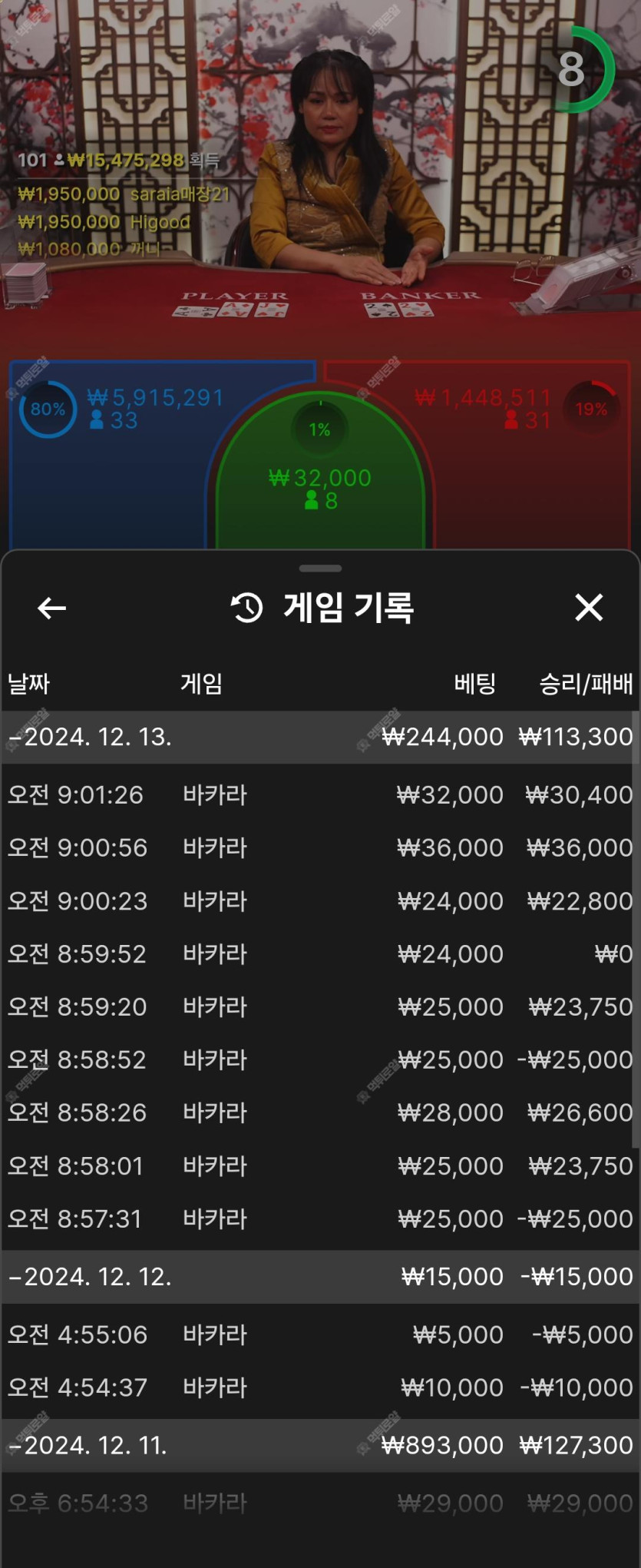Go back from game history panel

51,608
